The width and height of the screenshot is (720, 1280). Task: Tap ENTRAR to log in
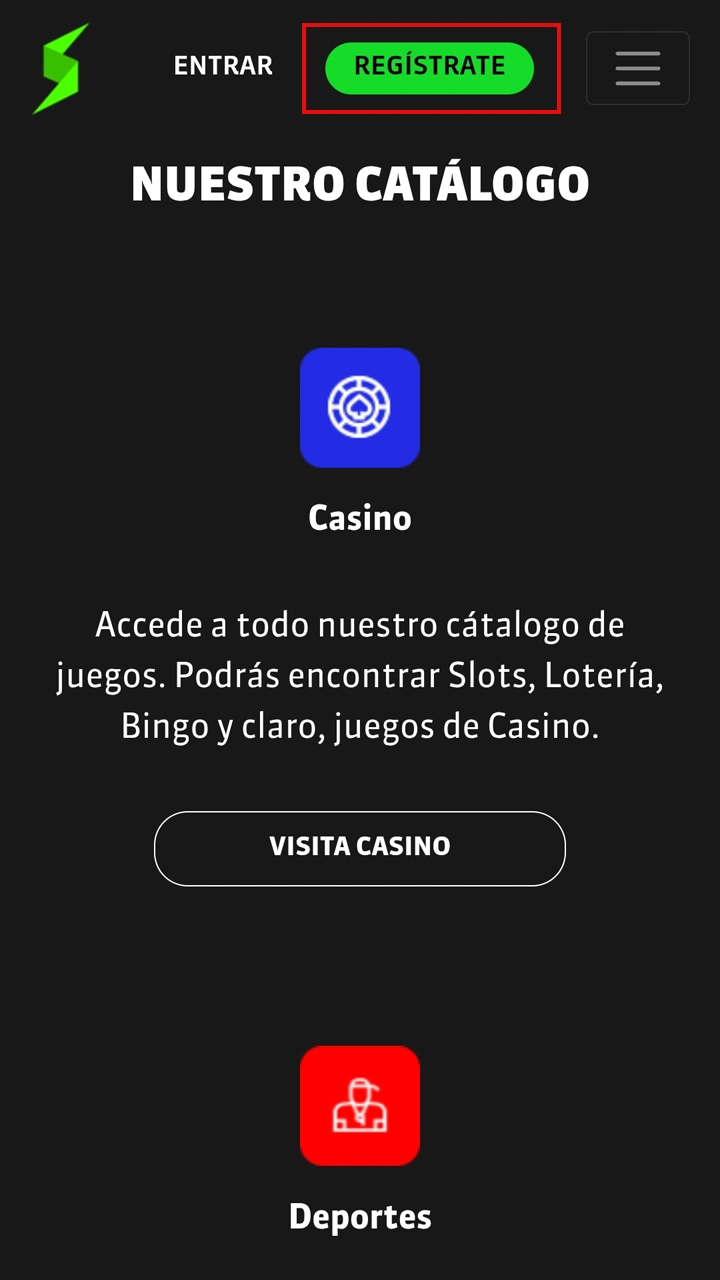point(223,66)
